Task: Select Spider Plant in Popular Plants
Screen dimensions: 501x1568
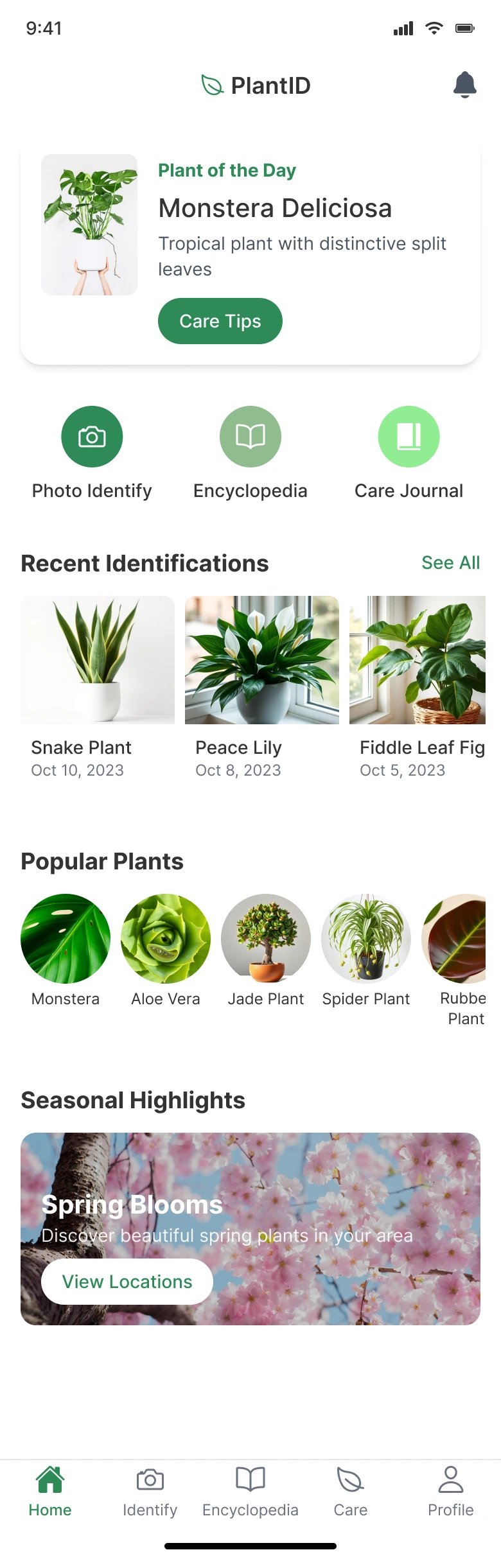Action: (x=366, y=939)
